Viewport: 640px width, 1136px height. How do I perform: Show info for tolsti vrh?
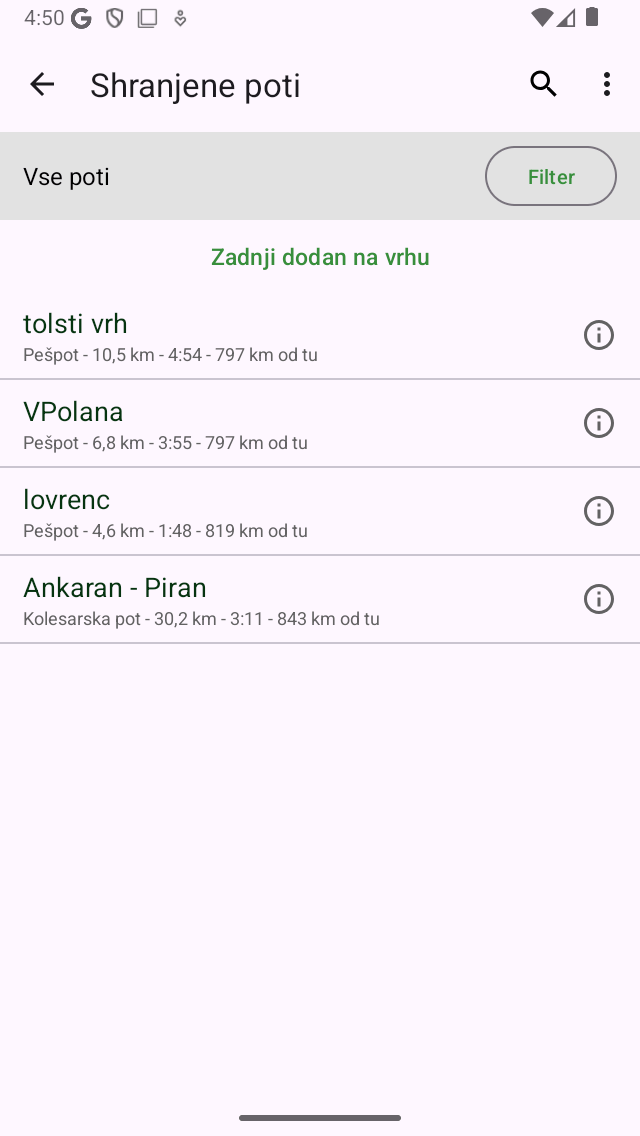click(x=599, y=335)
